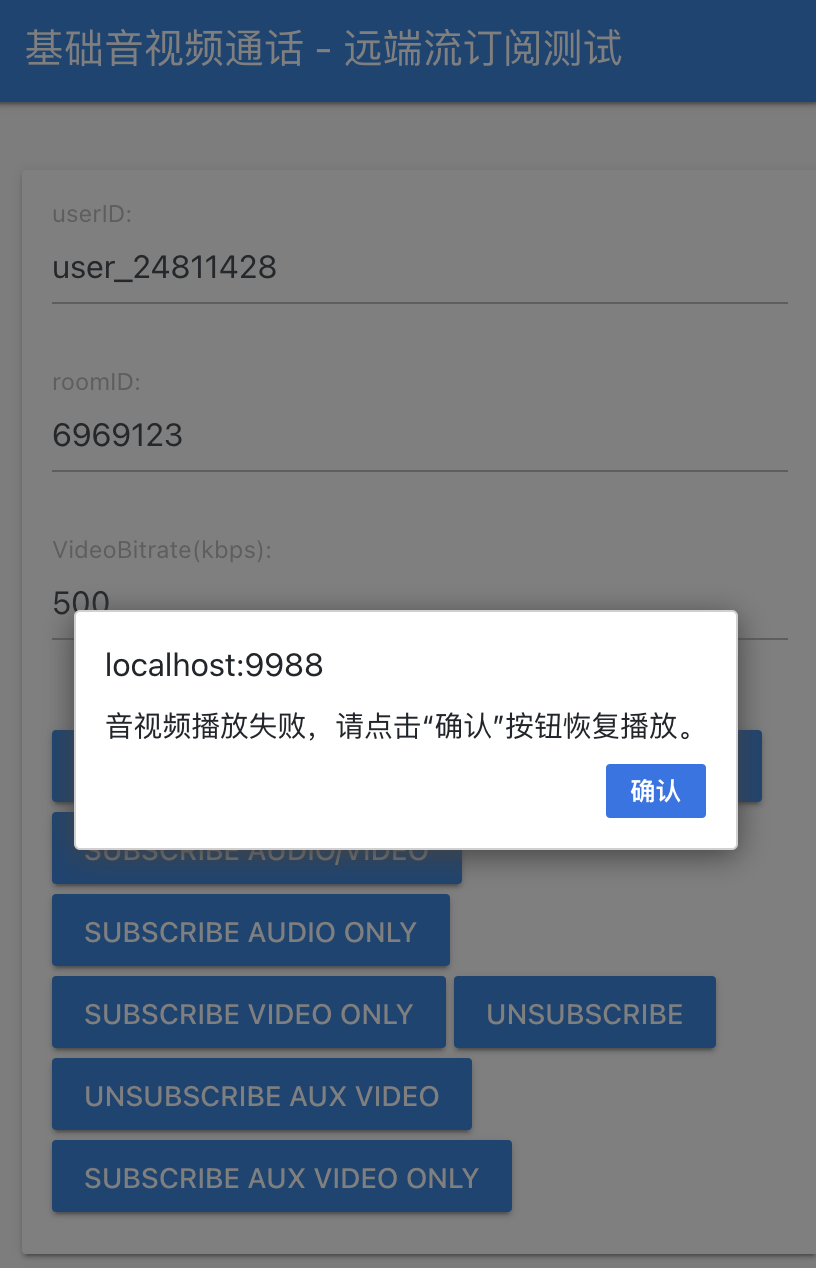Viewport: 816px width, 1268px height.
Task: Hit the Unsubscribe button
Action: (584, 1013)
